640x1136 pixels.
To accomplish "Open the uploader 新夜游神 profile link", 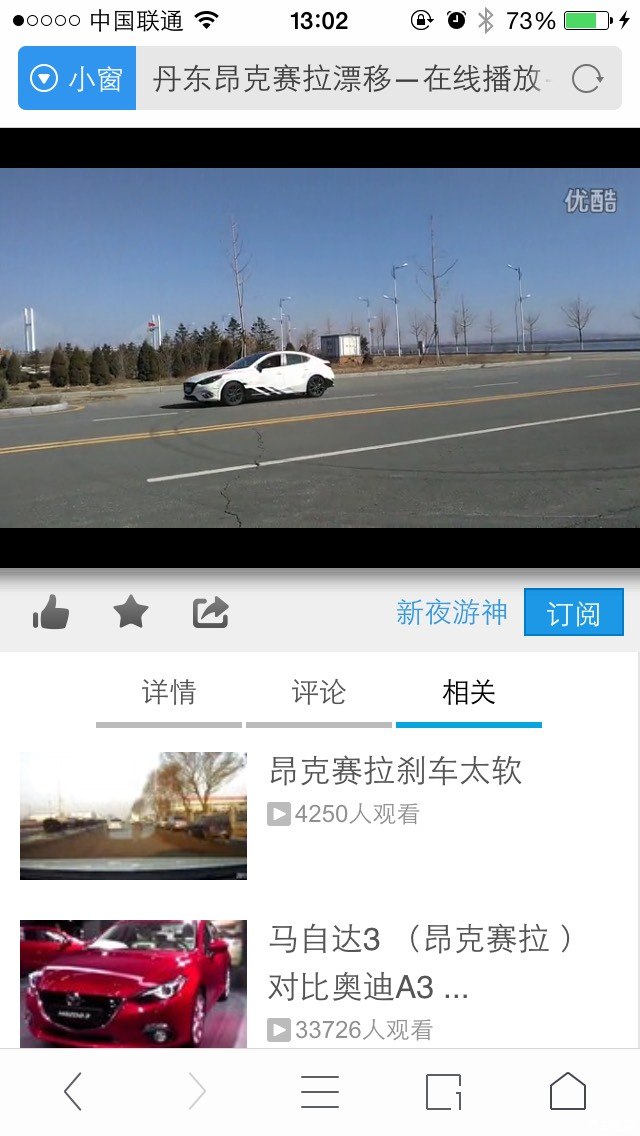I will (451, 612).
